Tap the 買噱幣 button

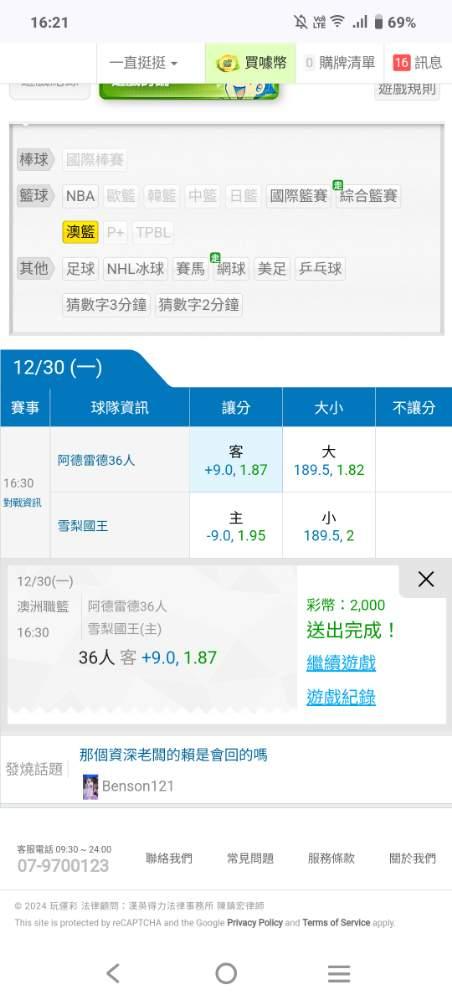251,62
